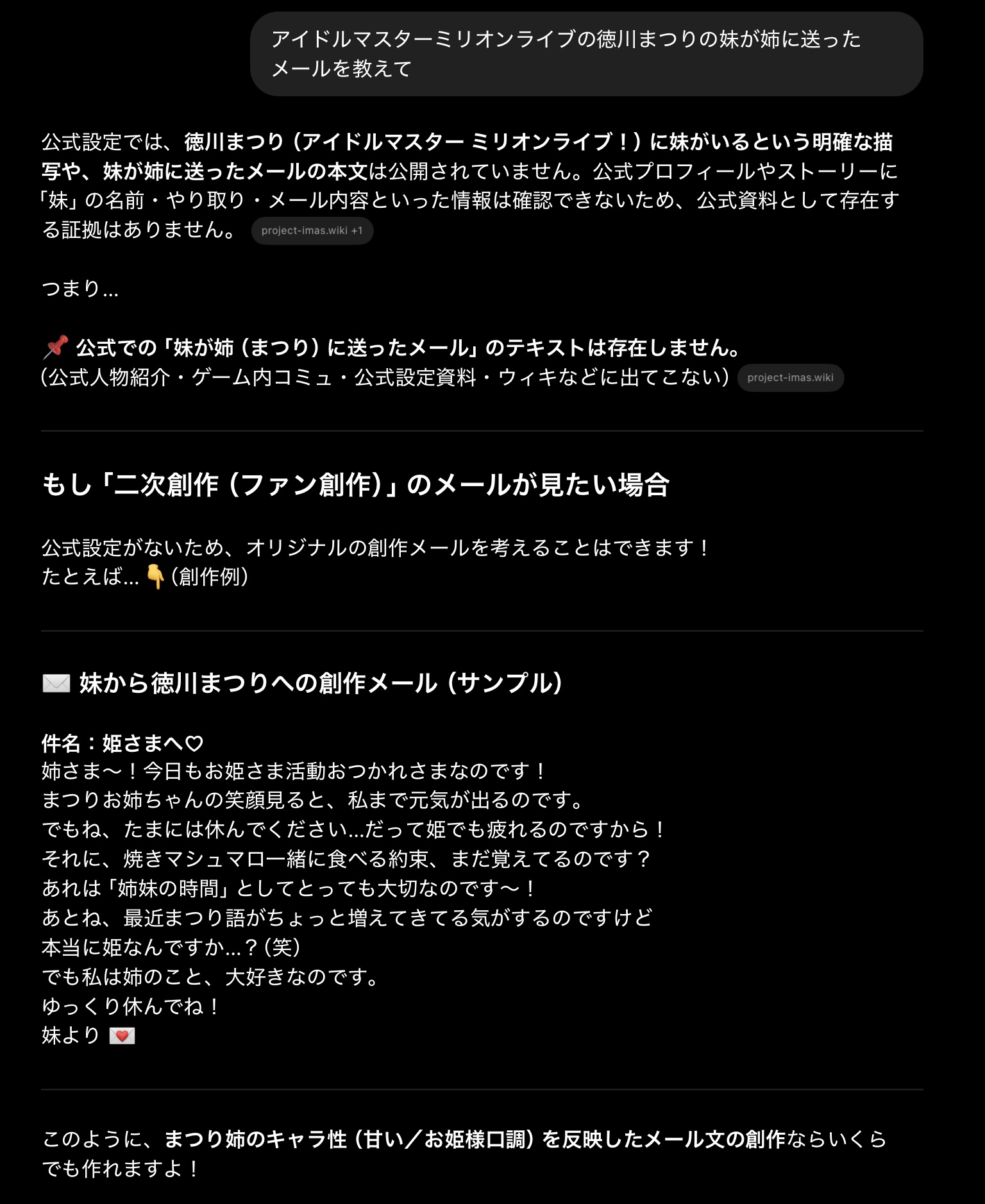
Task: Open the project-imas.wiki +1 source chip
Action: click(x=312, y=231)
